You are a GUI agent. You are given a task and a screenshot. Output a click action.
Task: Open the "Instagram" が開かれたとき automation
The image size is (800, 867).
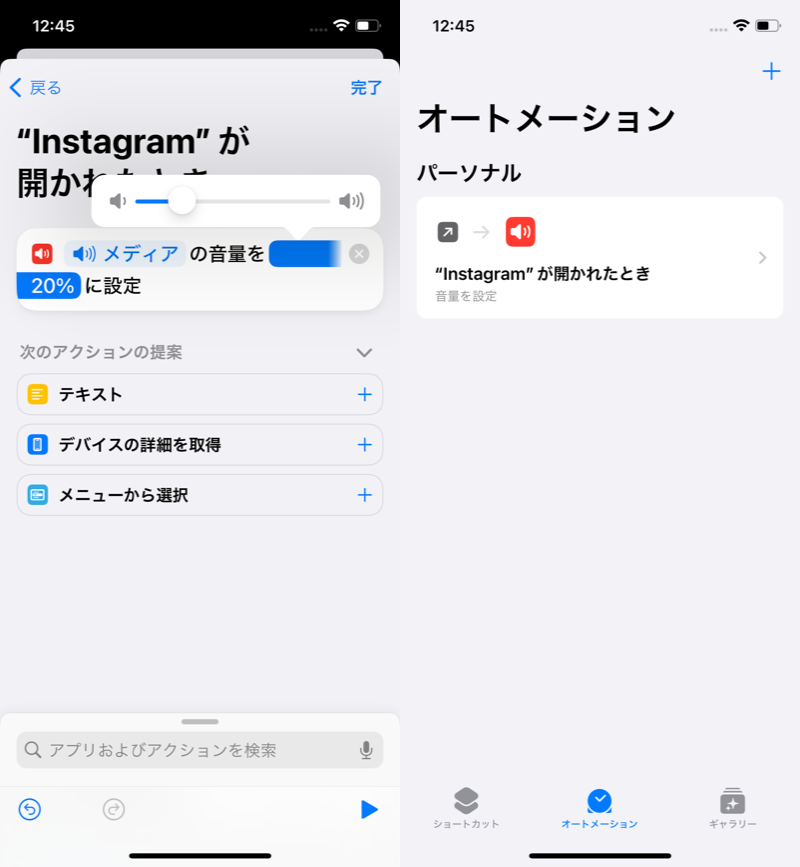tap(600, 258)
